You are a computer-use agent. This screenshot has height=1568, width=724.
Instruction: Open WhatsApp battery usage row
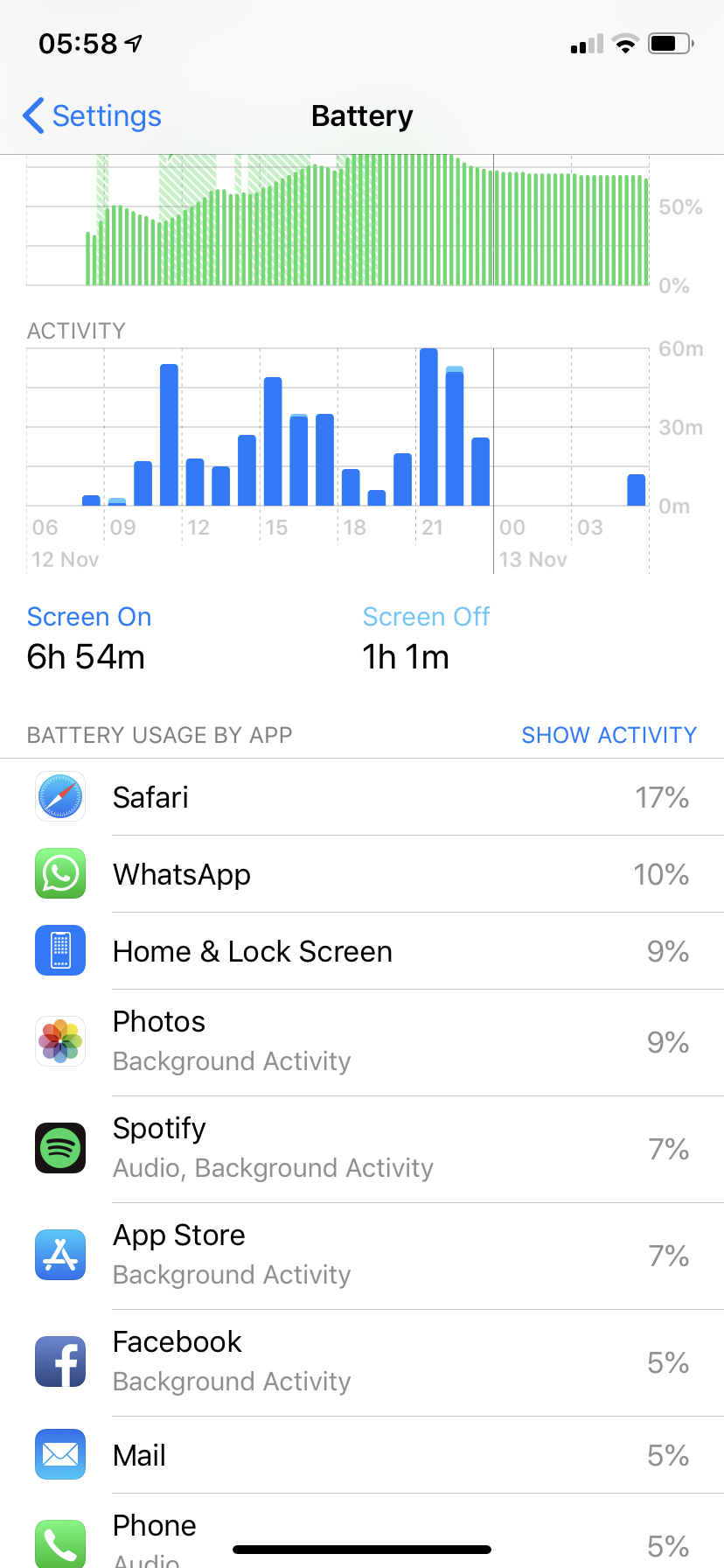pyautogui.click(x=362, y=874)
